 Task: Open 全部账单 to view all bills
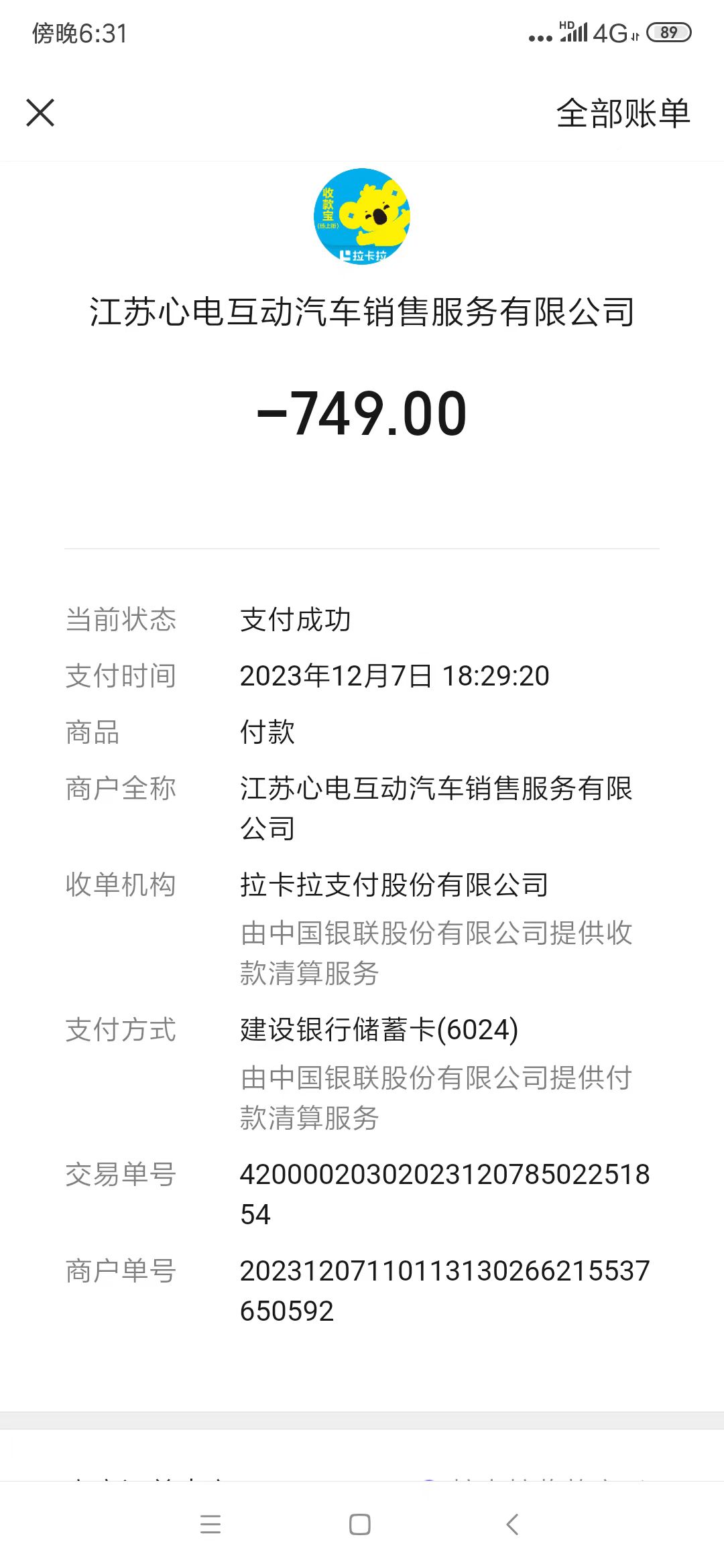(623, 113)
